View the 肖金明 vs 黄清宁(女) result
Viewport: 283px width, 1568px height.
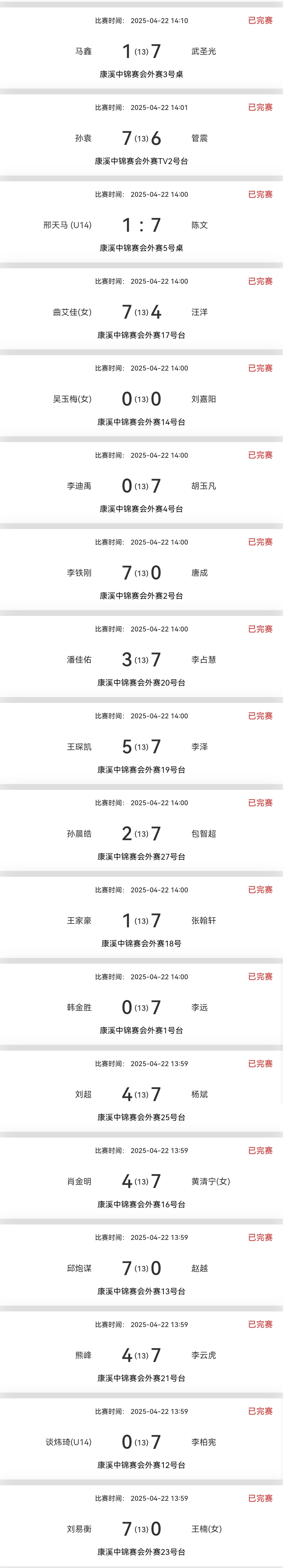(x=141, y=1181)
